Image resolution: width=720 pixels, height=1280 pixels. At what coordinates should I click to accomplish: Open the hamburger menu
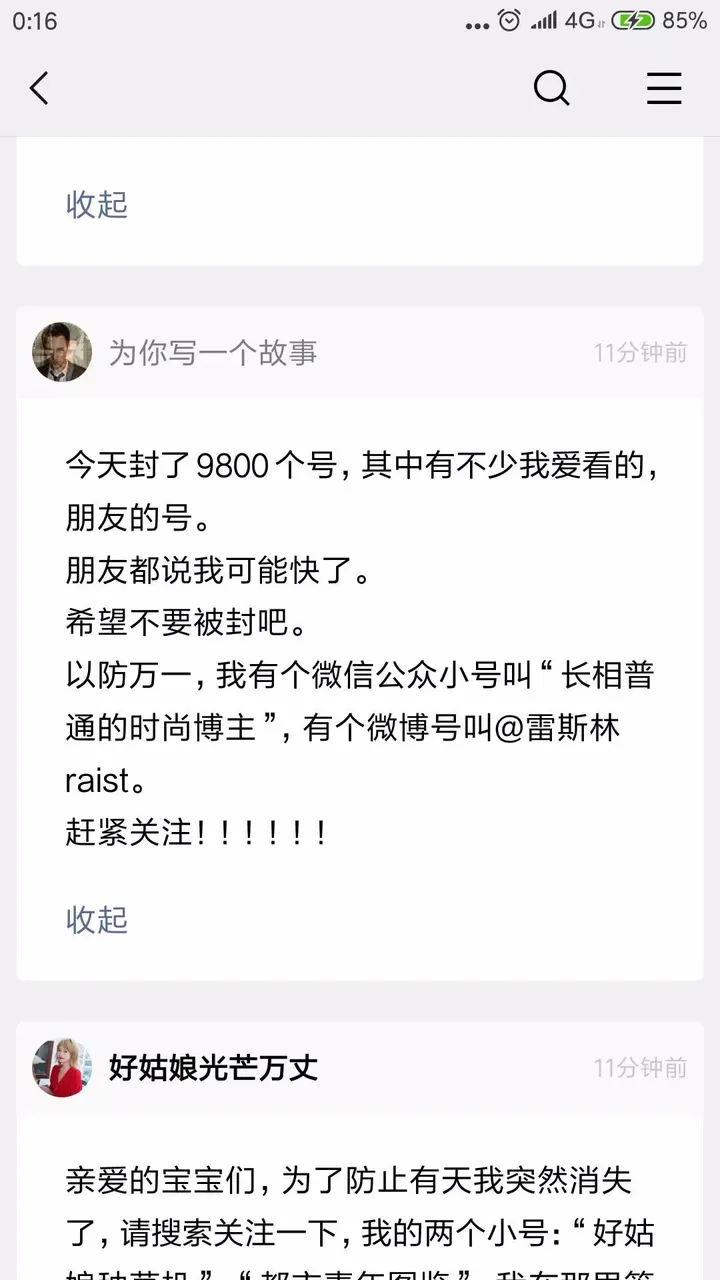[x=664, y=89]
